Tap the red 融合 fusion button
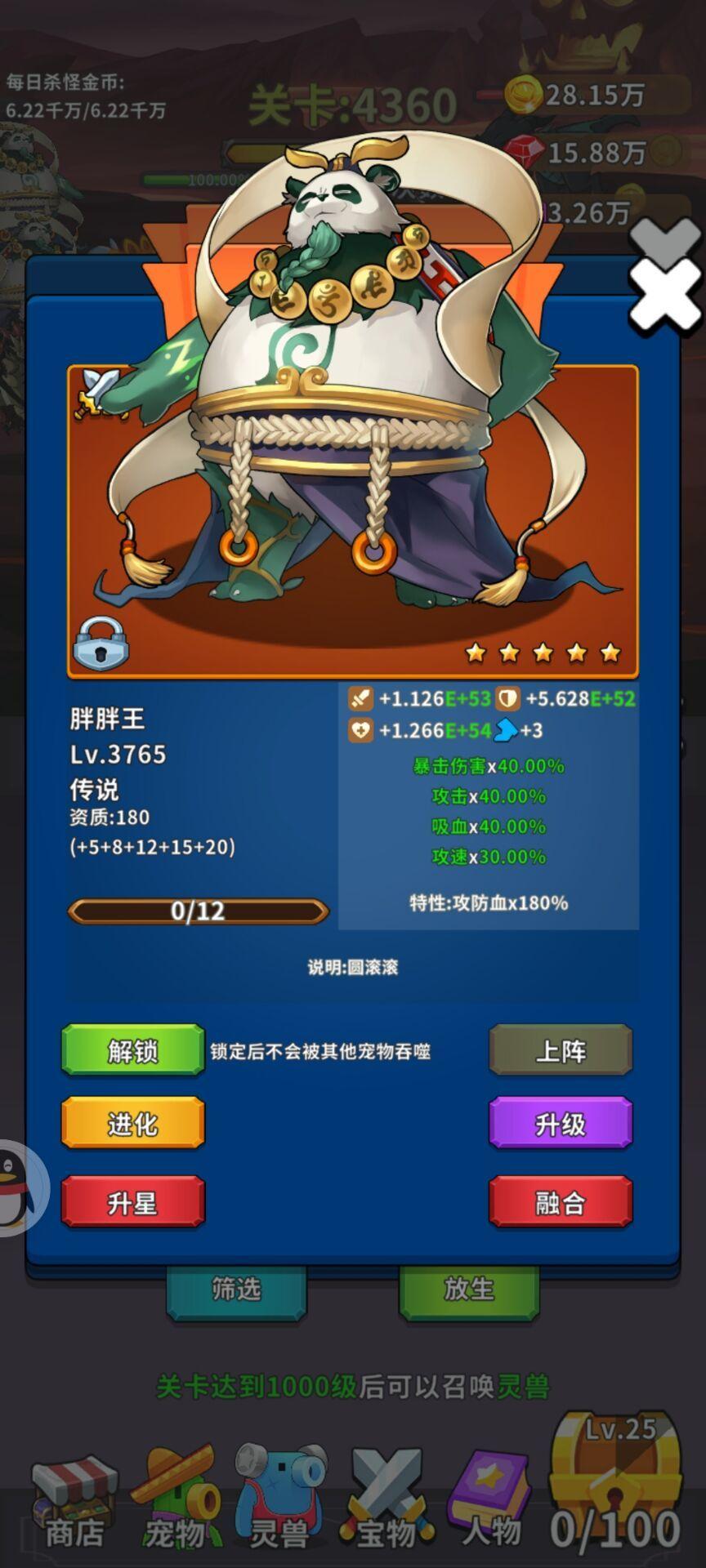Viewport: 706px width, 1568px height. pos(561,1202)
